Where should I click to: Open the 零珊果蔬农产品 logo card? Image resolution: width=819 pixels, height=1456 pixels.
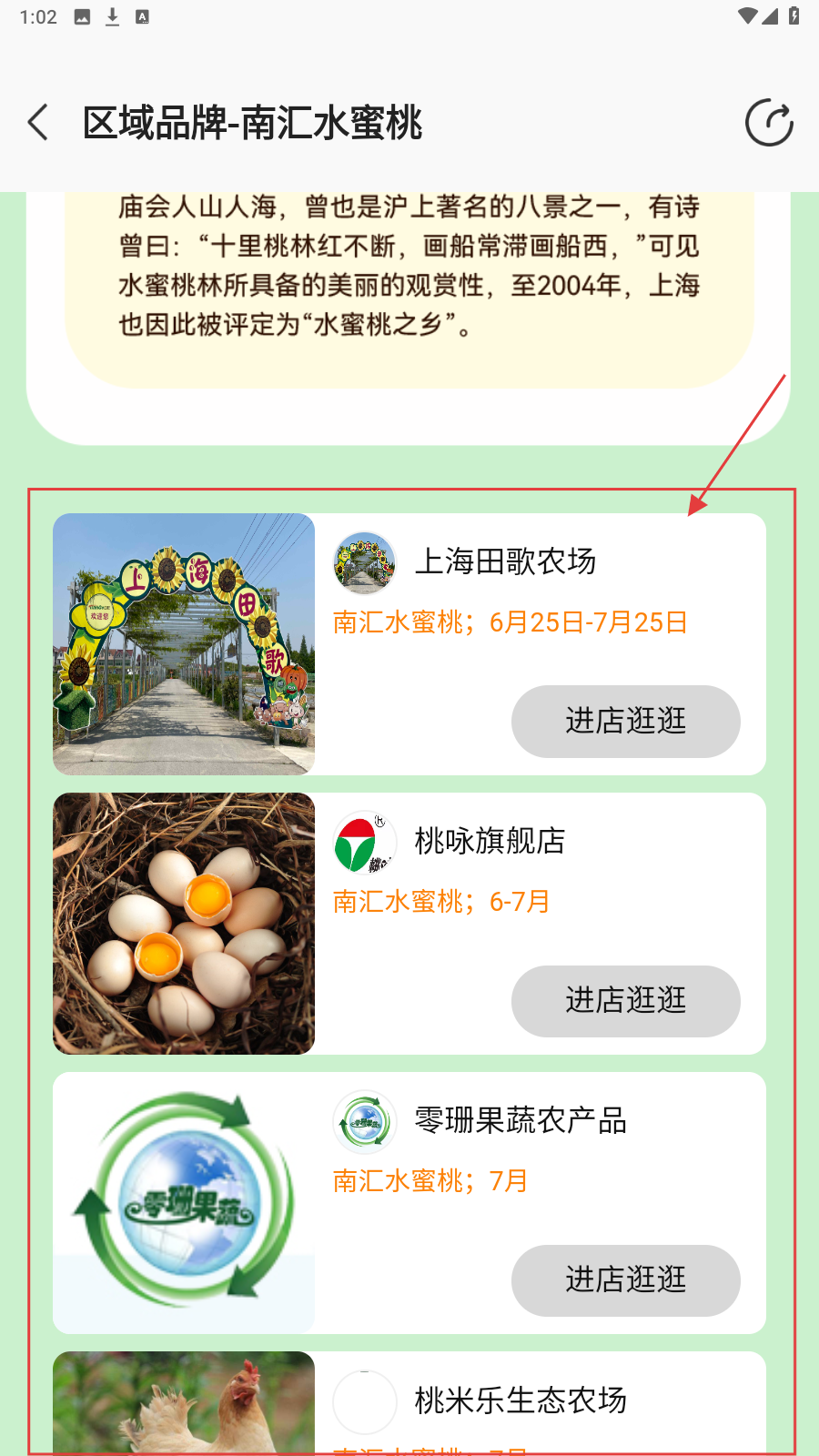pyautogui.click(x=184, y=1203)
